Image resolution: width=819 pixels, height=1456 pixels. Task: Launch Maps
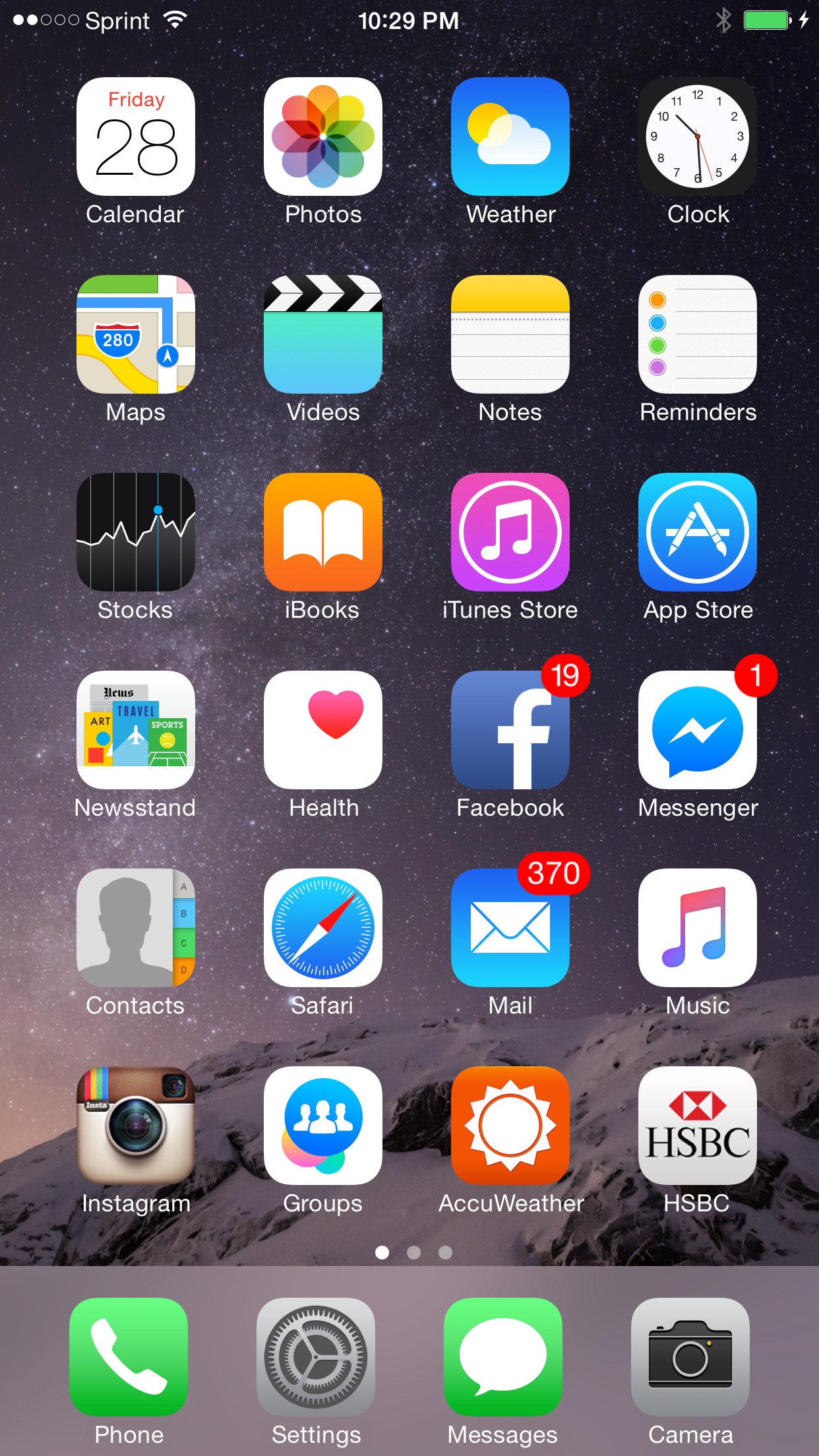coord(135,334)
